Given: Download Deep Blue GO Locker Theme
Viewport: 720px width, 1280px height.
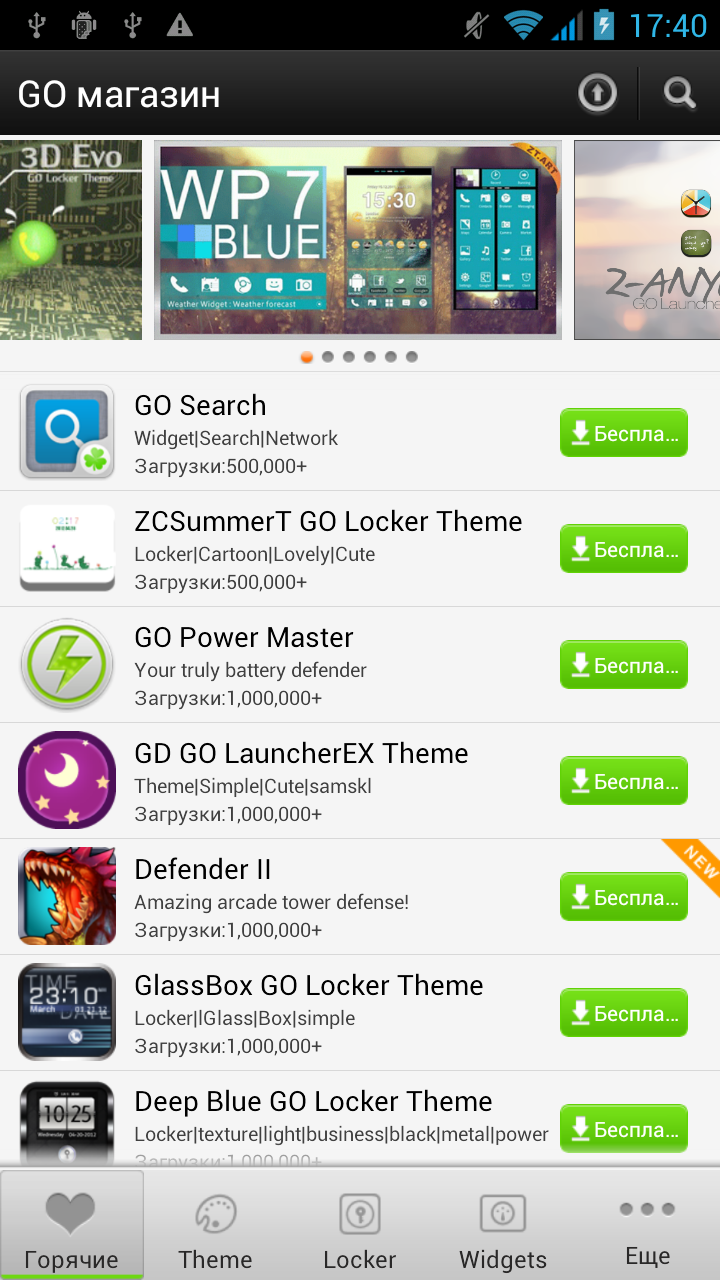Looking at the screenshot, I should pos(624,1129).
